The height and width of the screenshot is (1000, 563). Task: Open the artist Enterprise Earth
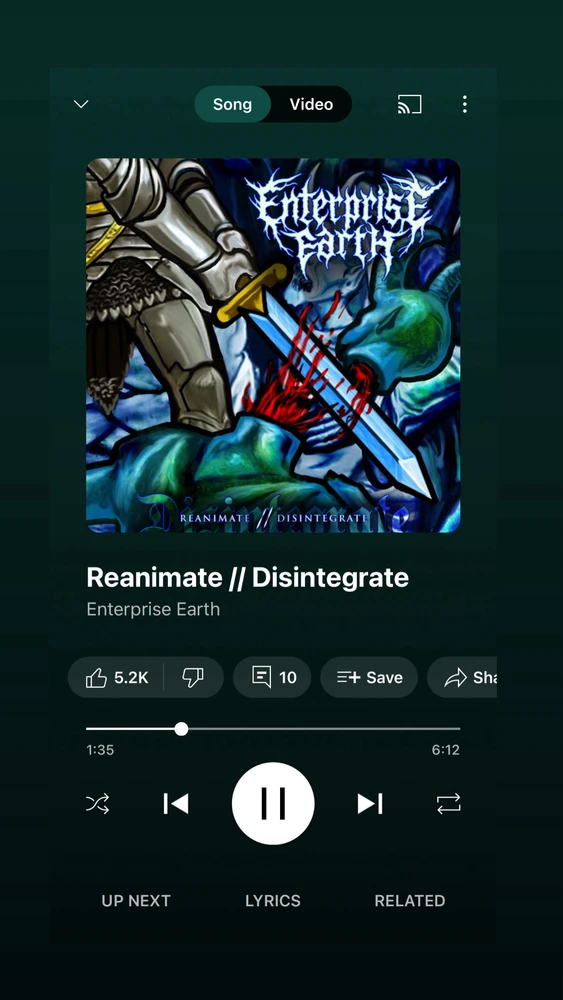(153, 609)
